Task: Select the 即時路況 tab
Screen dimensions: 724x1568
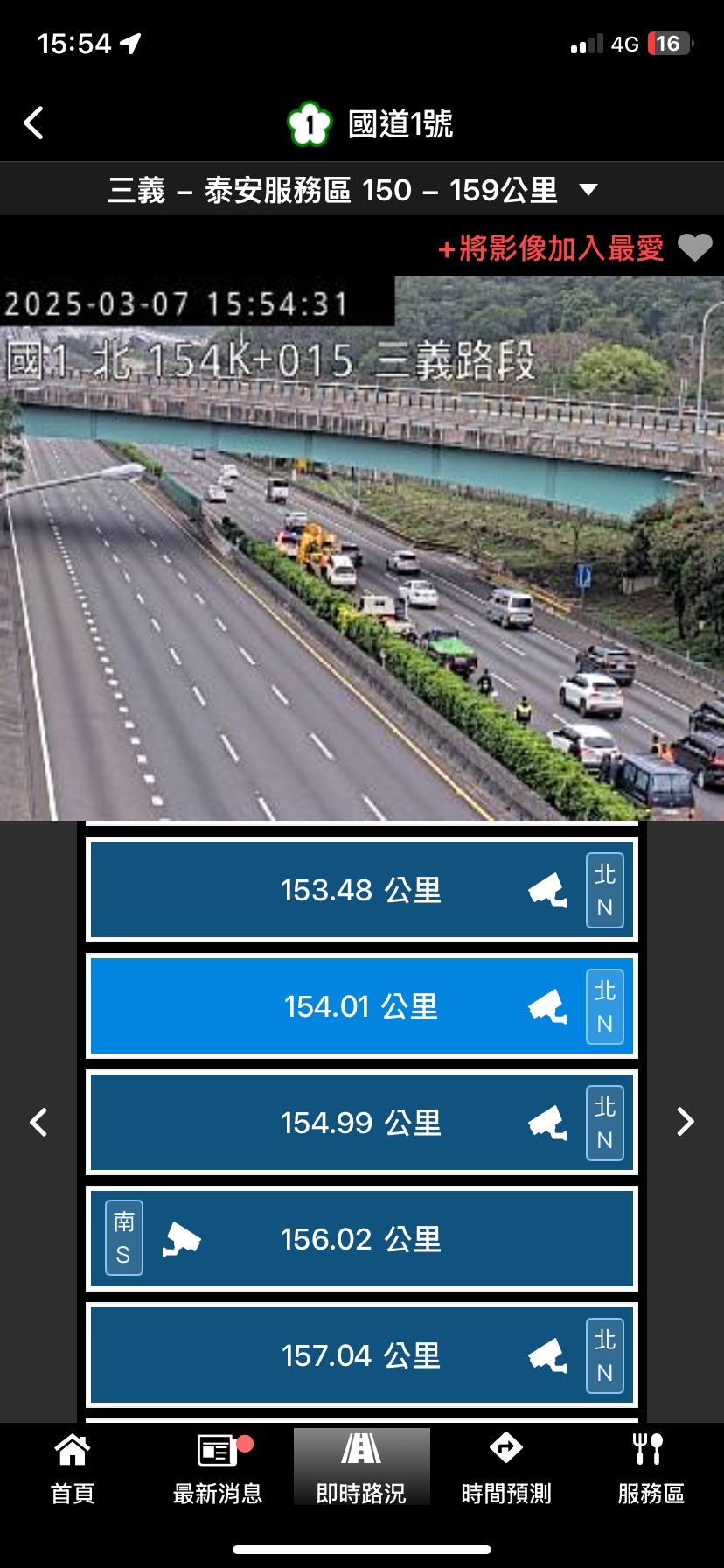Action: (361, 1469)
